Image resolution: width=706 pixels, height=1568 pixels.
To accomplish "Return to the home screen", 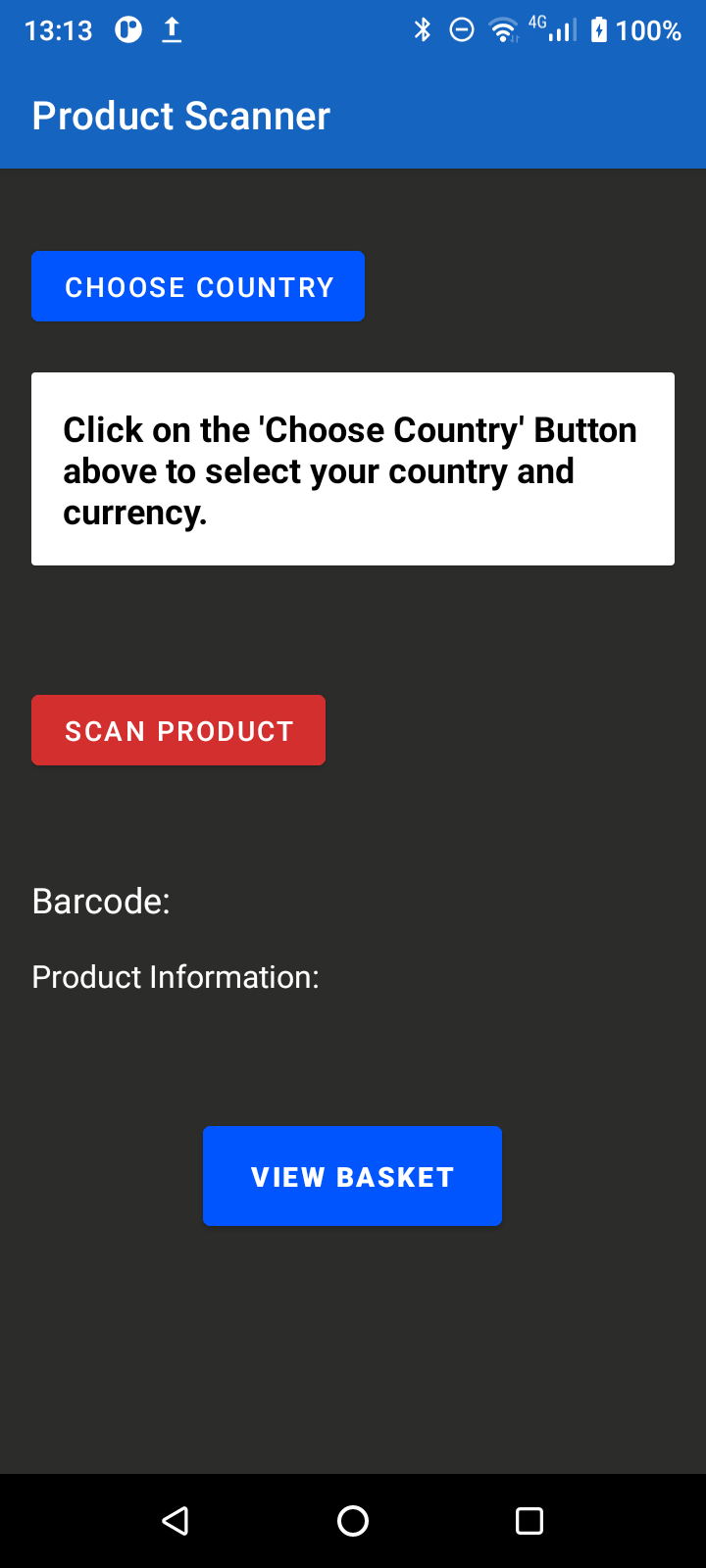I will pyautogui.click(x=353, y=1521).
